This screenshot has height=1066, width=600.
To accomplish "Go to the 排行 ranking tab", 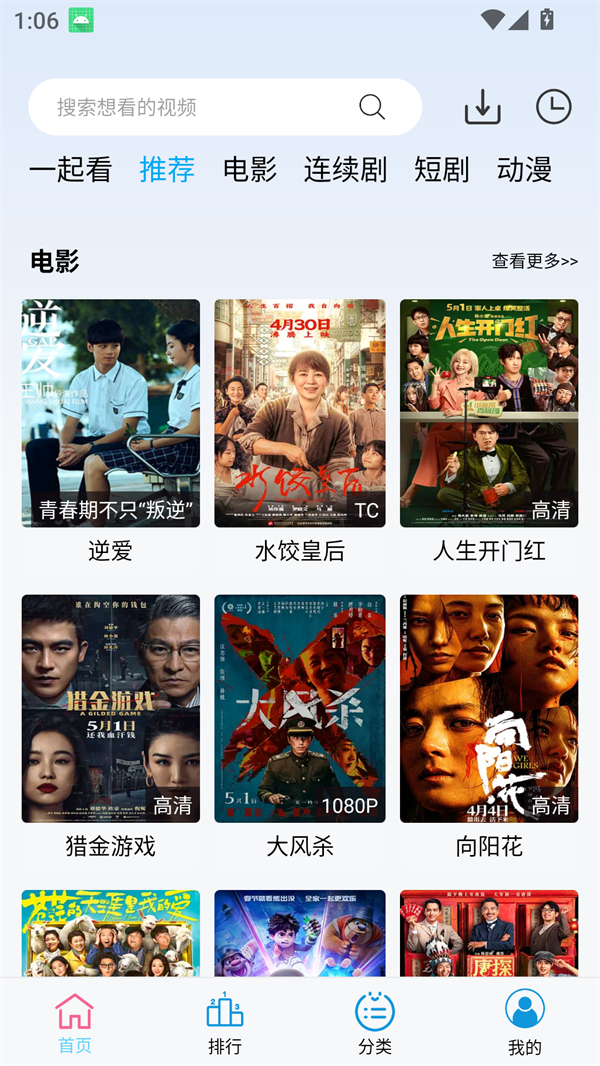I will pyautogui.click(x=224, y=1022).
